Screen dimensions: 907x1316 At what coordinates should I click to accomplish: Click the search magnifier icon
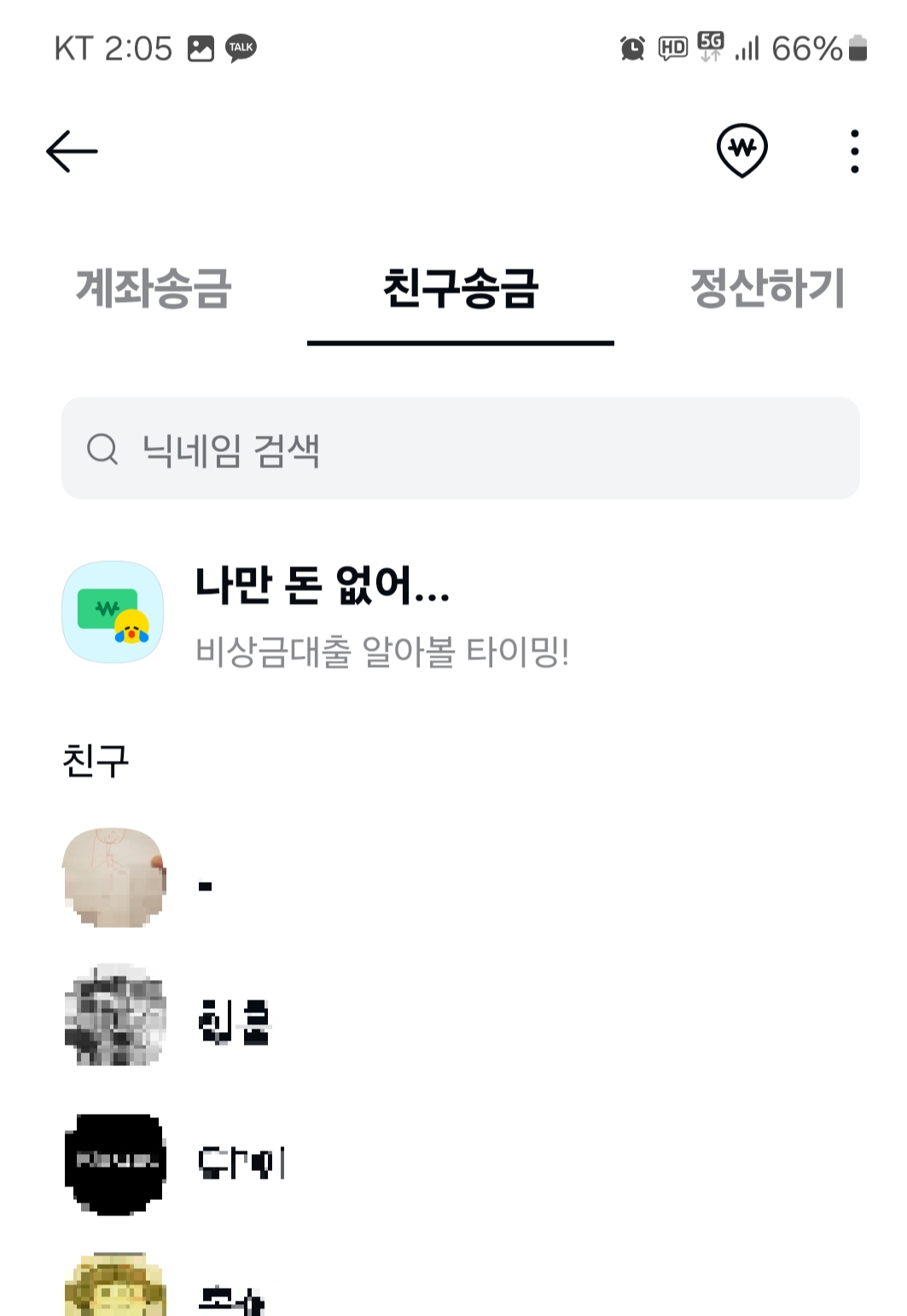tap(102, 449)
